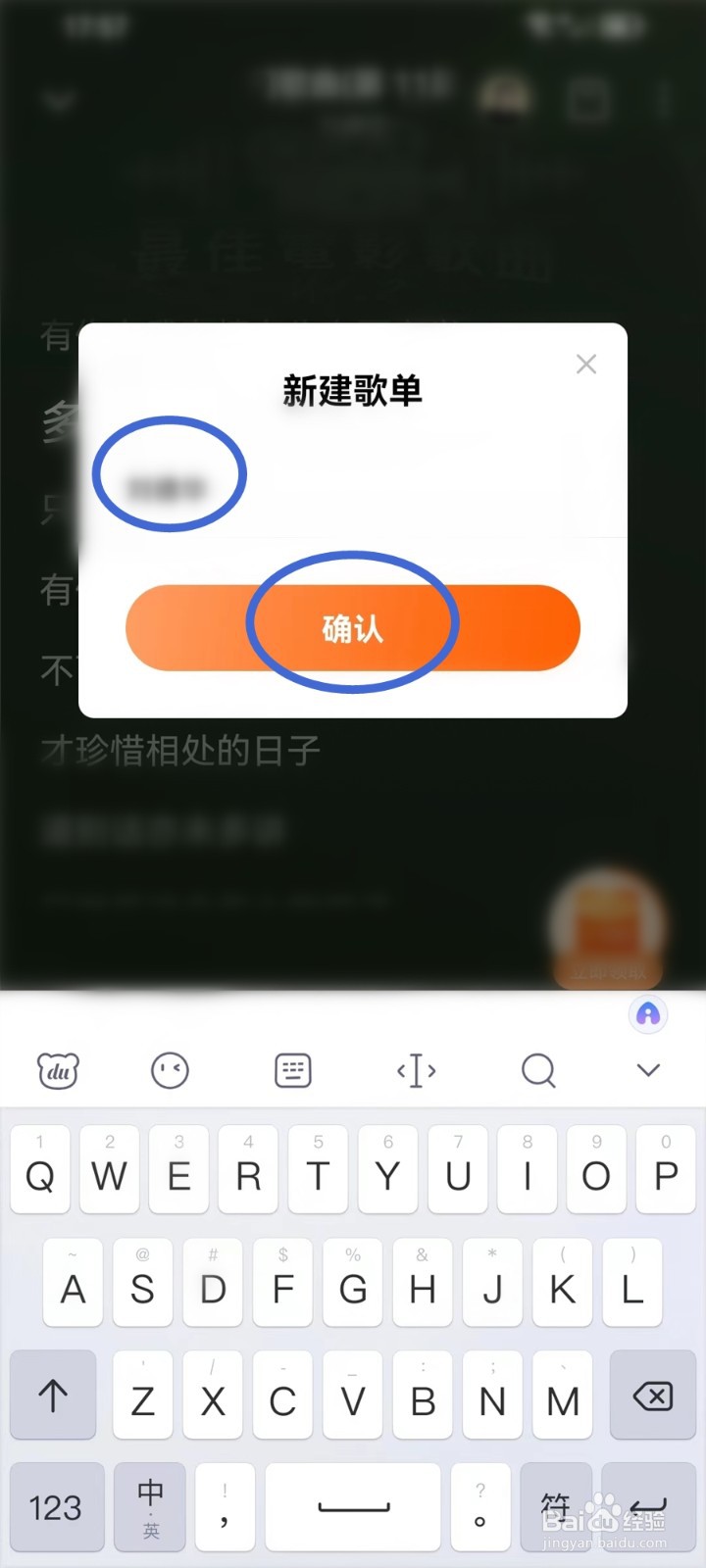
Task: Open search from the keyboard toolbar
Action: tap(537, 1070)
